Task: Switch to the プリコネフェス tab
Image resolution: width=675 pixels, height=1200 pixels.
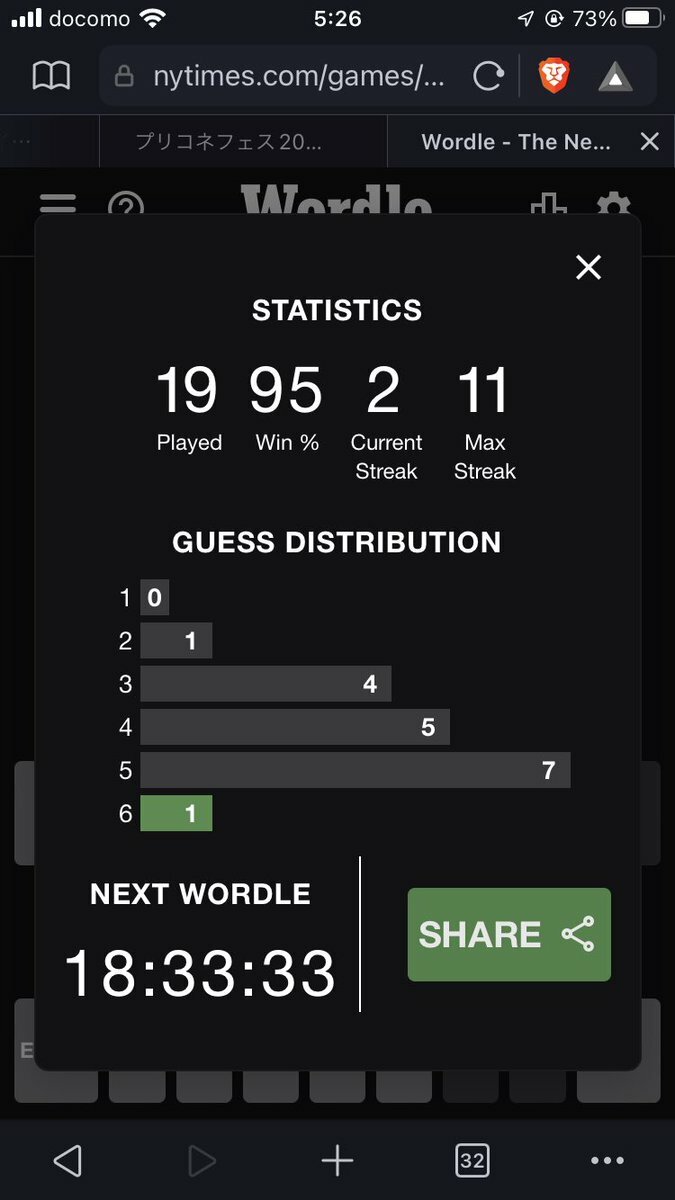Action: tap(243, 142)
